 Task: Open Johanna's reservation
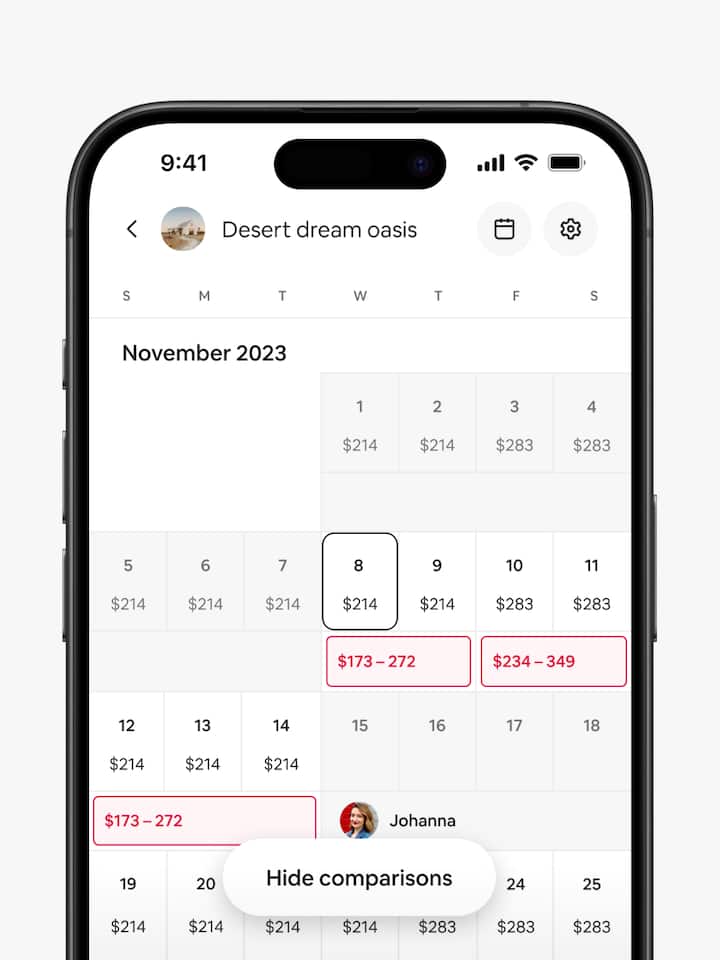[400, 820]
